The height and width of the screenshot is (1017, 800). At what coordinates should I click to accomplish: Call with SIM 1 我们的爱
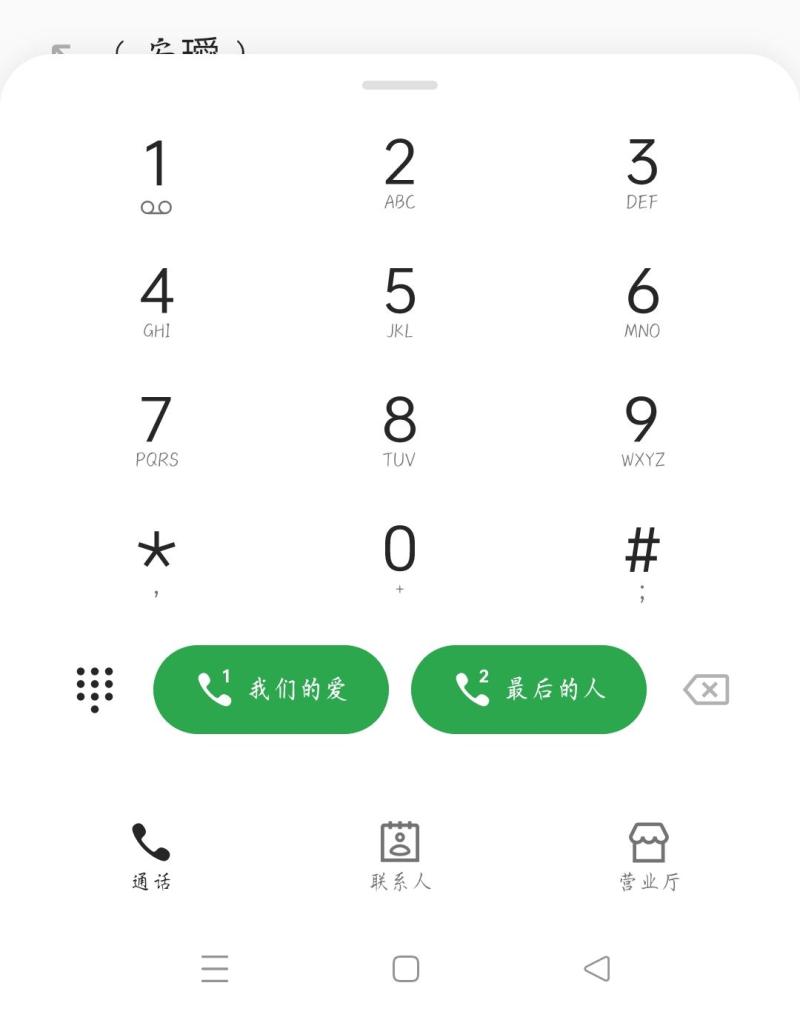pyautogui.click(x=270, y=689)
